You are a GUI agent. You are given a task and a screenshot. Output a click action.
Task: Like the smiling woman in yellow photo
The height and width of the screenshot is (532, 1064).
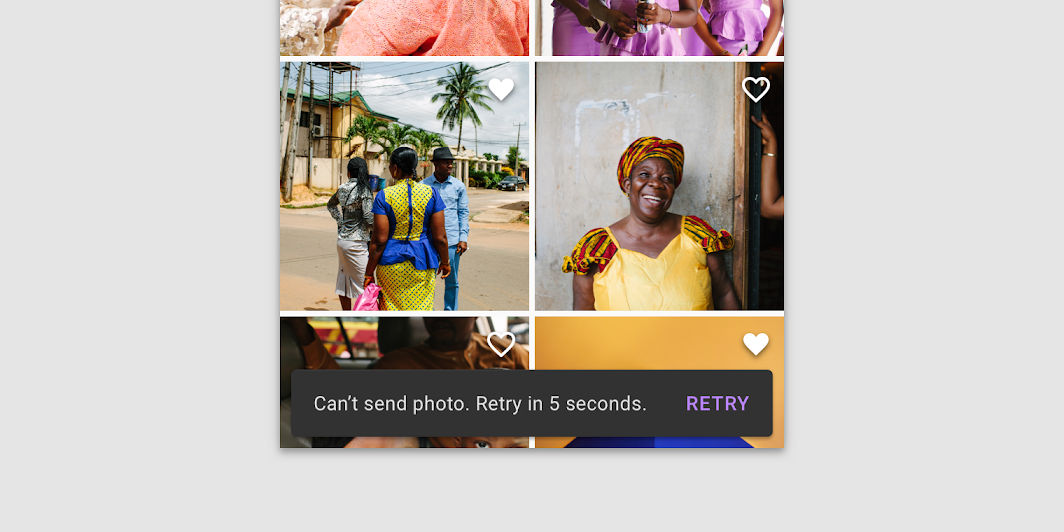coord(756,90)
